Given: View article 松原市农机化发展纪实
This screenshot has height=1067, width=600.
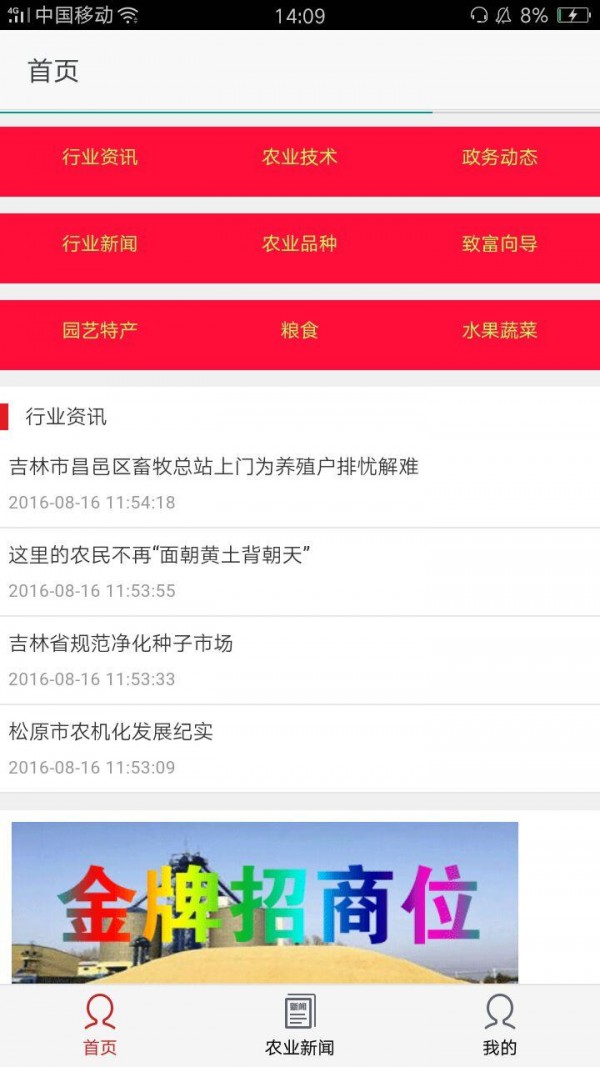Looking at the screenshot, I should (111, 732).
